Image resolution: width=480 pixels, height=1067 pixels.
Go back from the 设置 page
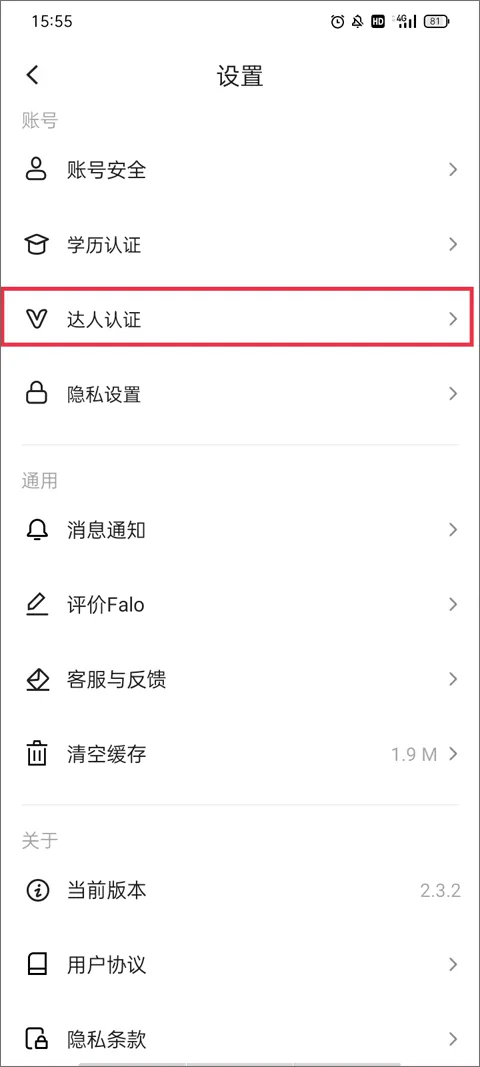[x=33, y=74]
